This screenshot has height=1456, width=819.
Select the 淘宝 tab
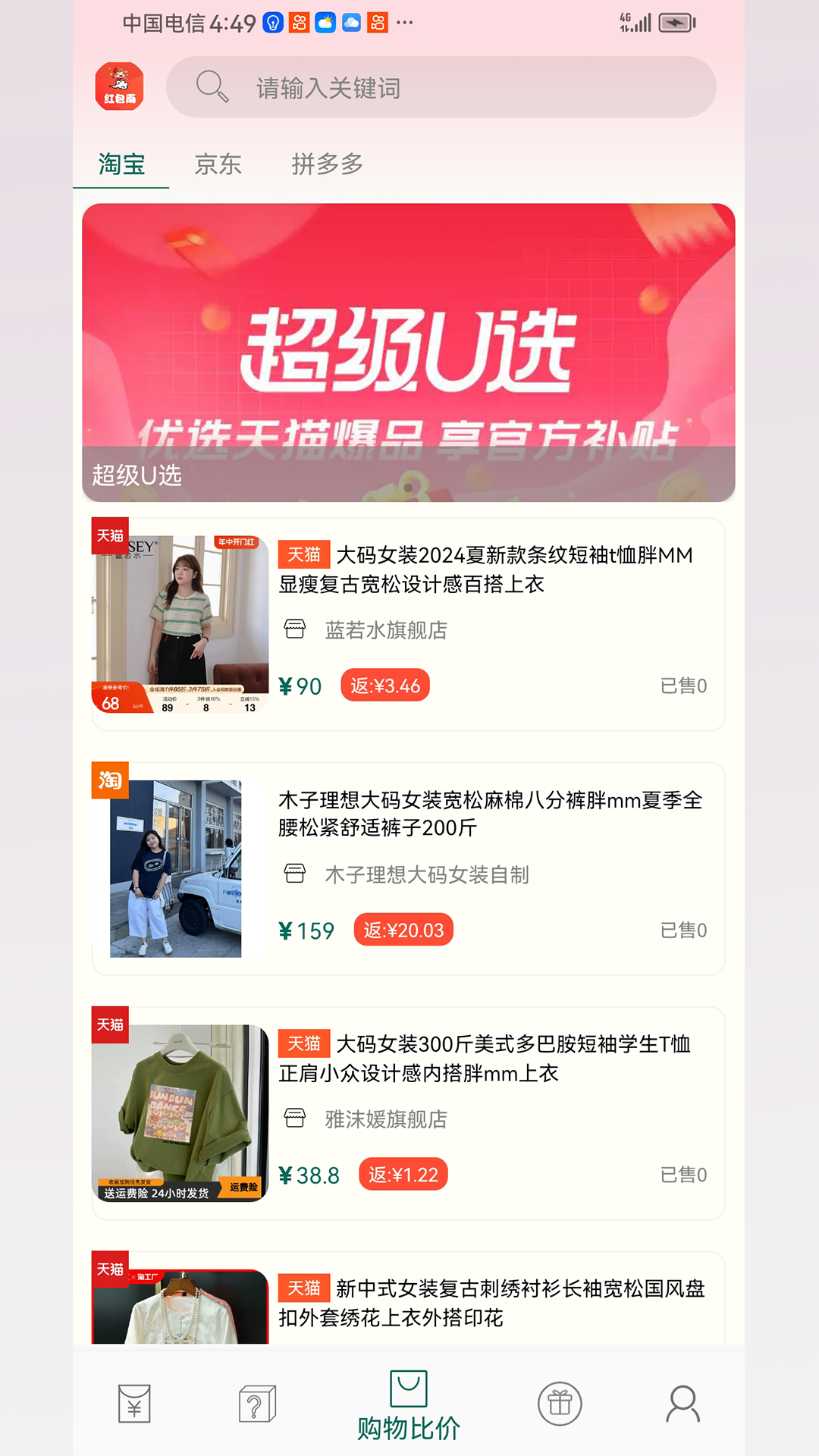pyautogui.click(x=121, y=164)
